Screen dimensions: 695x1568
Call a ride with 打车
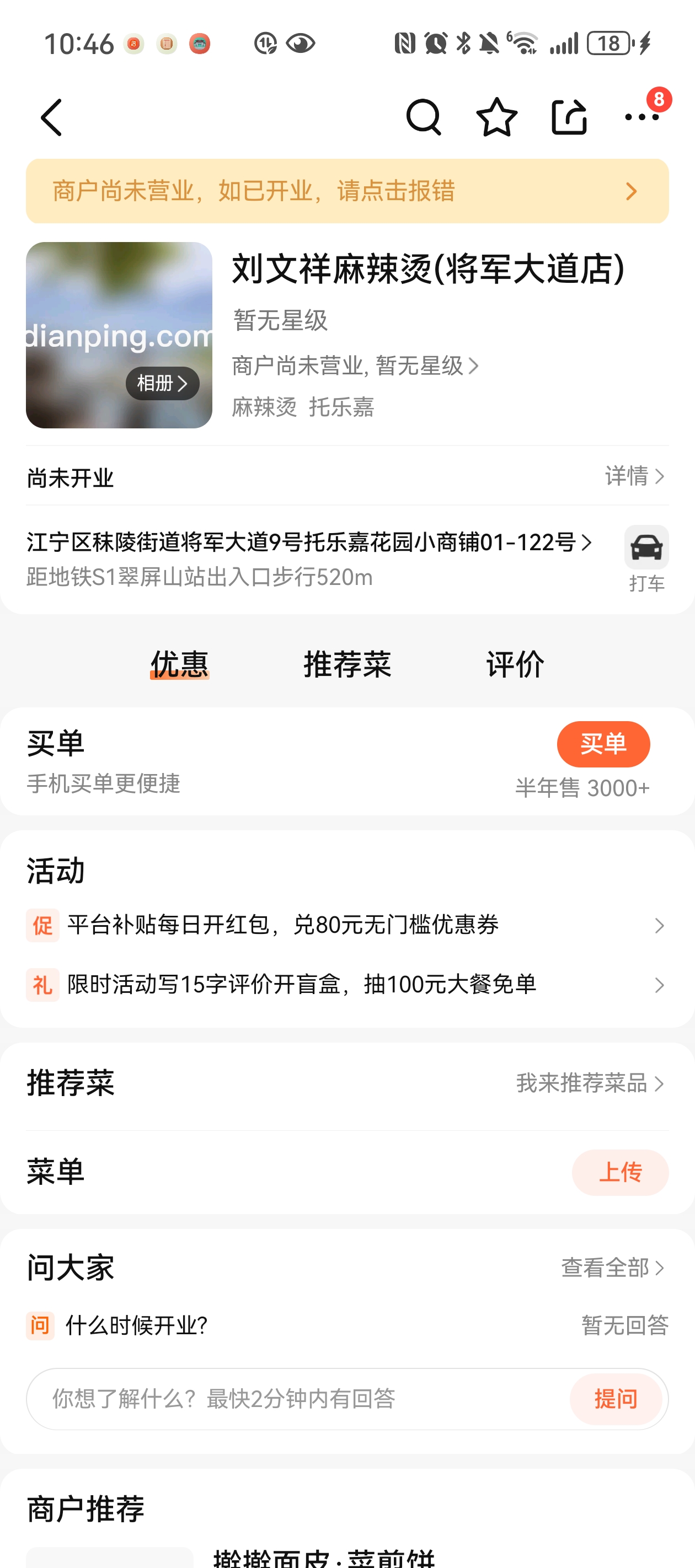tap(646, 558)
